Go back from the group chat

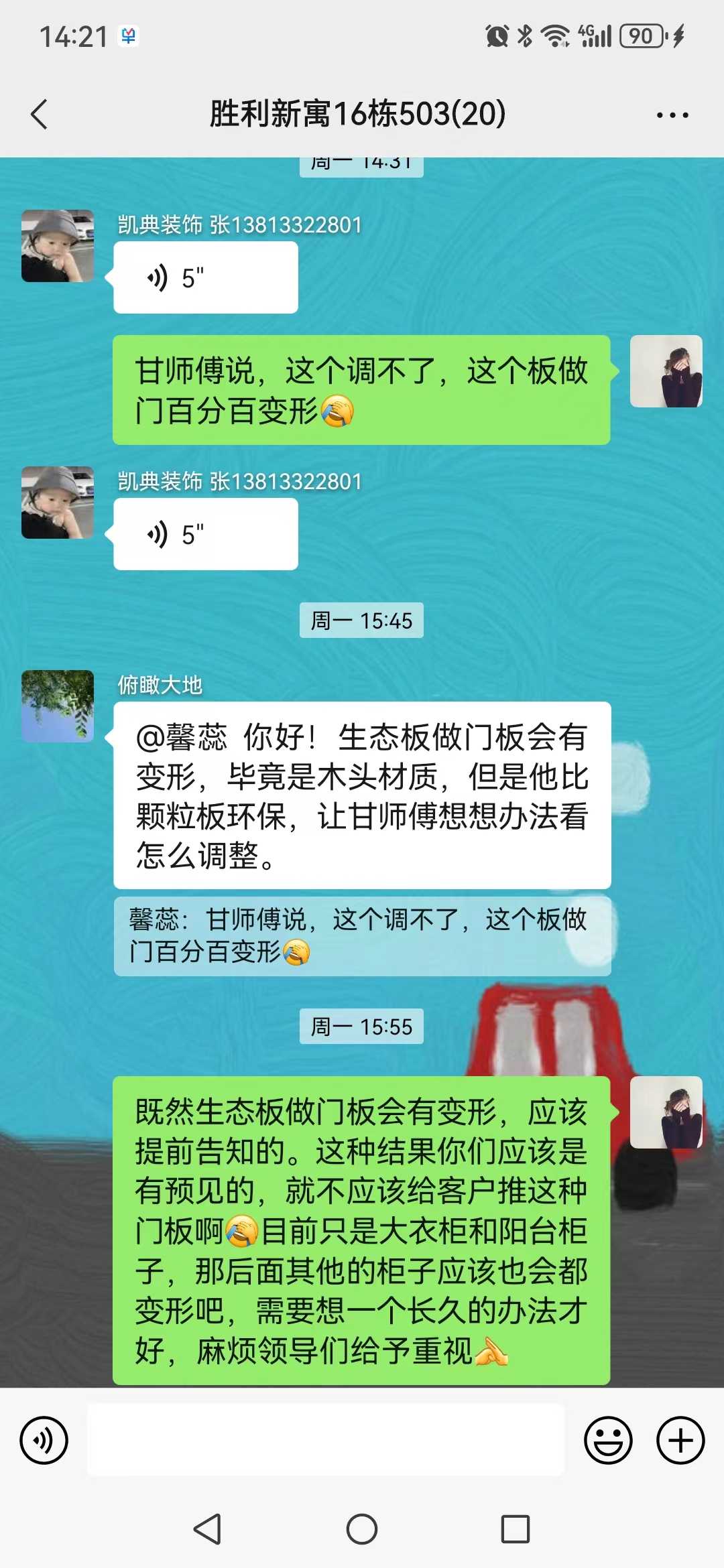pyautogui.click(x=40, y=114)
